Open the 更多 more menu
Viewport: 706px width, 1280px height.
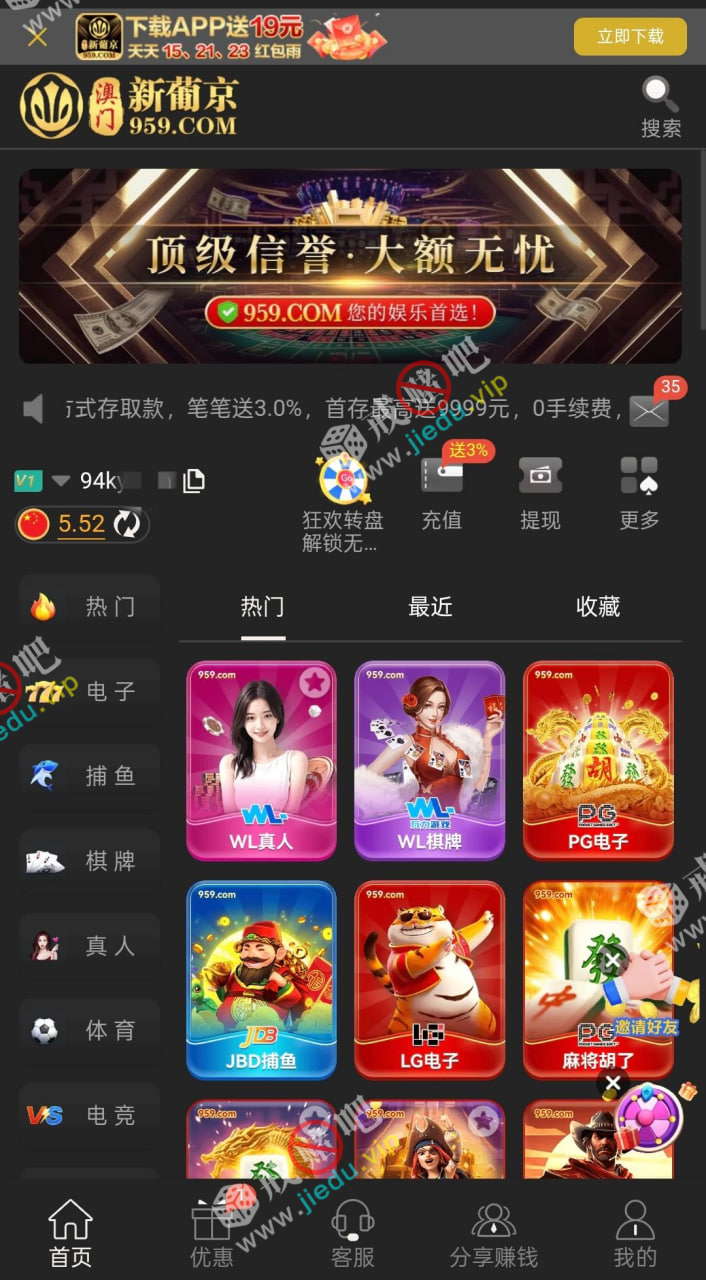[x=639, y=491]
